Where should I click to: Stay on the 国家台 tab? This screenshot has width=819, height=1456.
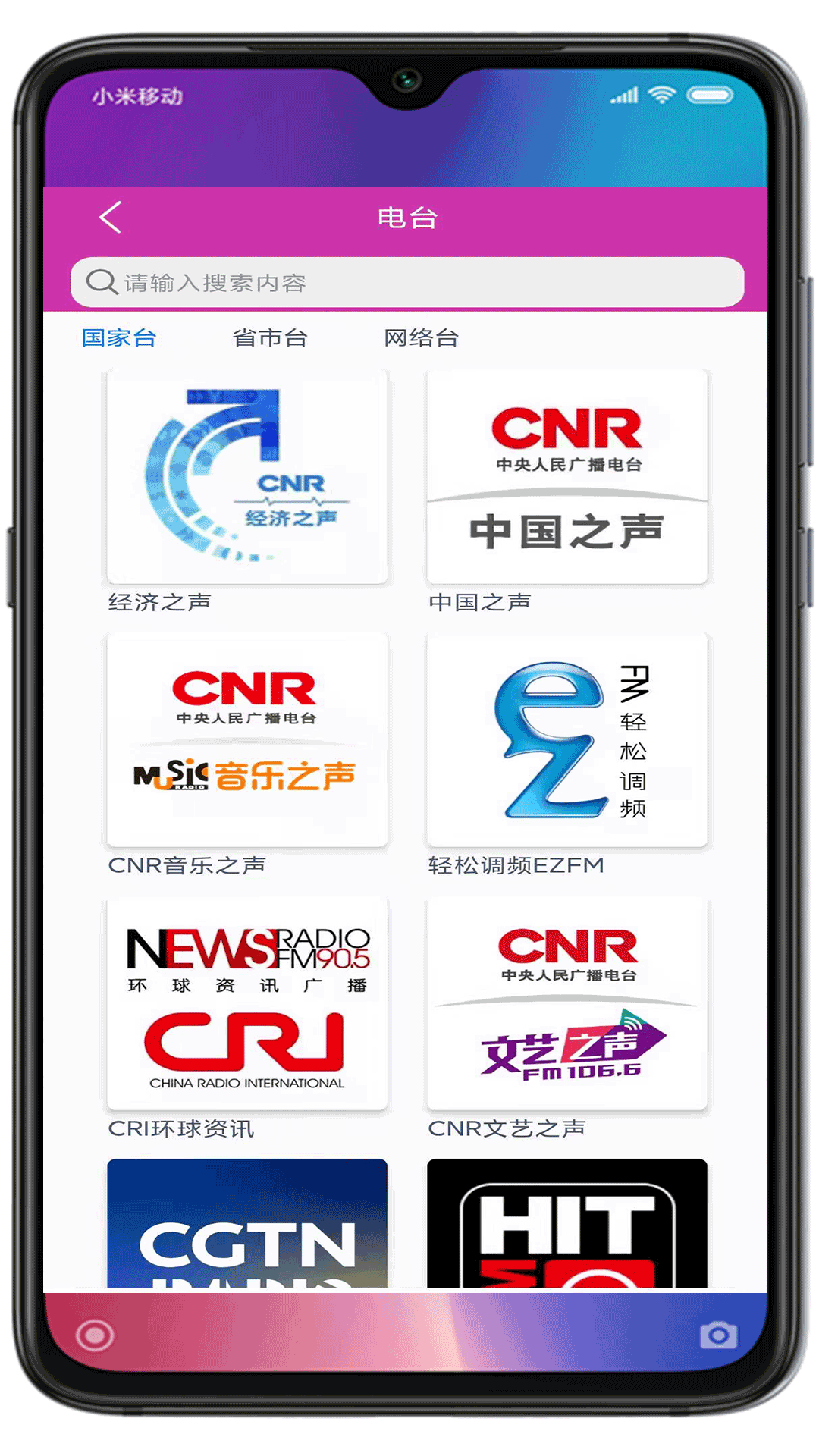120,337
